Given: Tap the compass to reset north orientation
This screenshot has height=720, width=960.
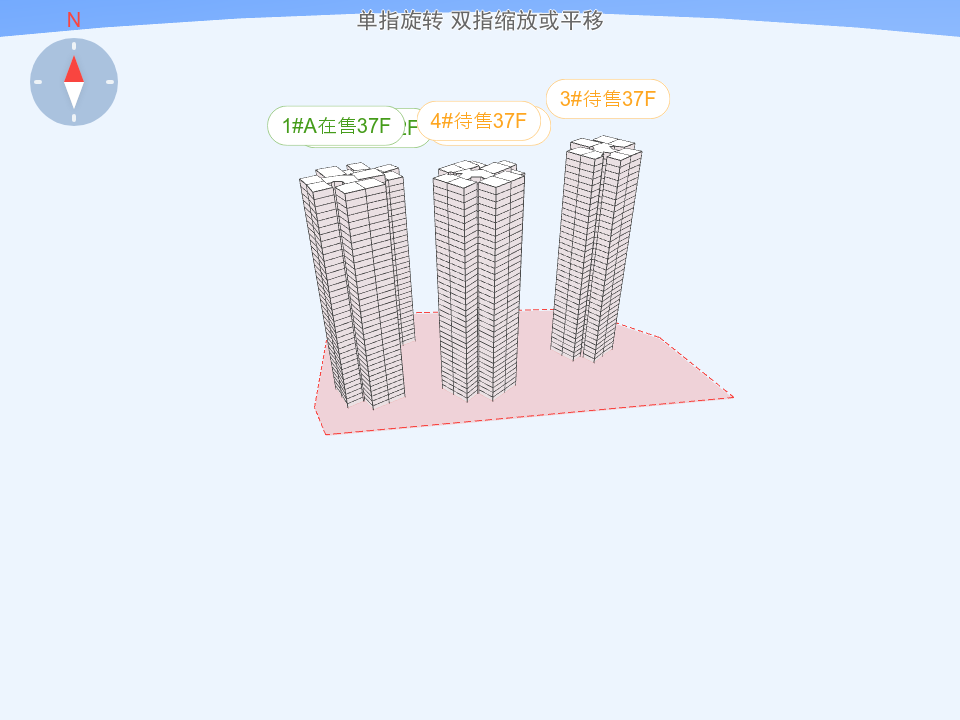Looking at the screenshot, I should (74, 82).
